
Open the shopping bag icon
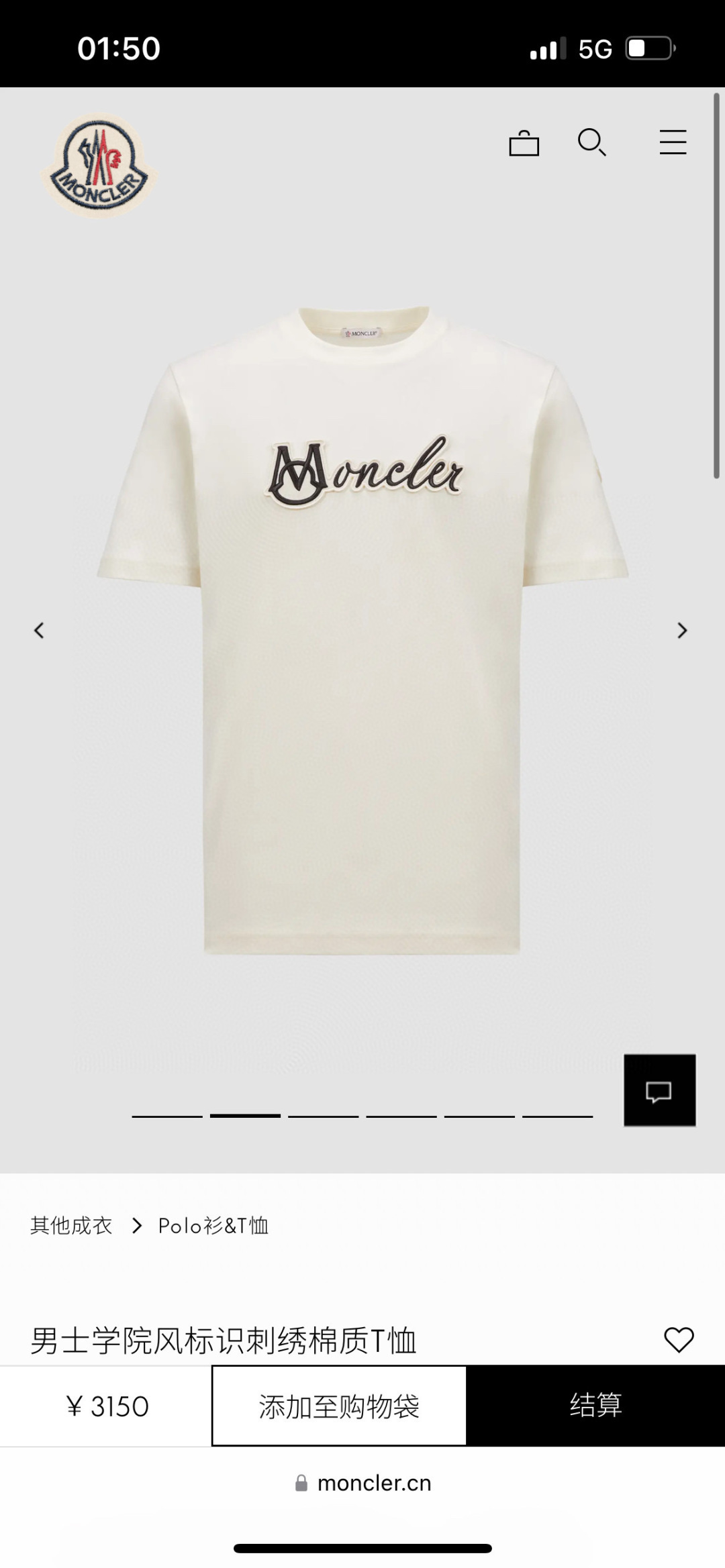pyautogui.click(x=526, y=143)
